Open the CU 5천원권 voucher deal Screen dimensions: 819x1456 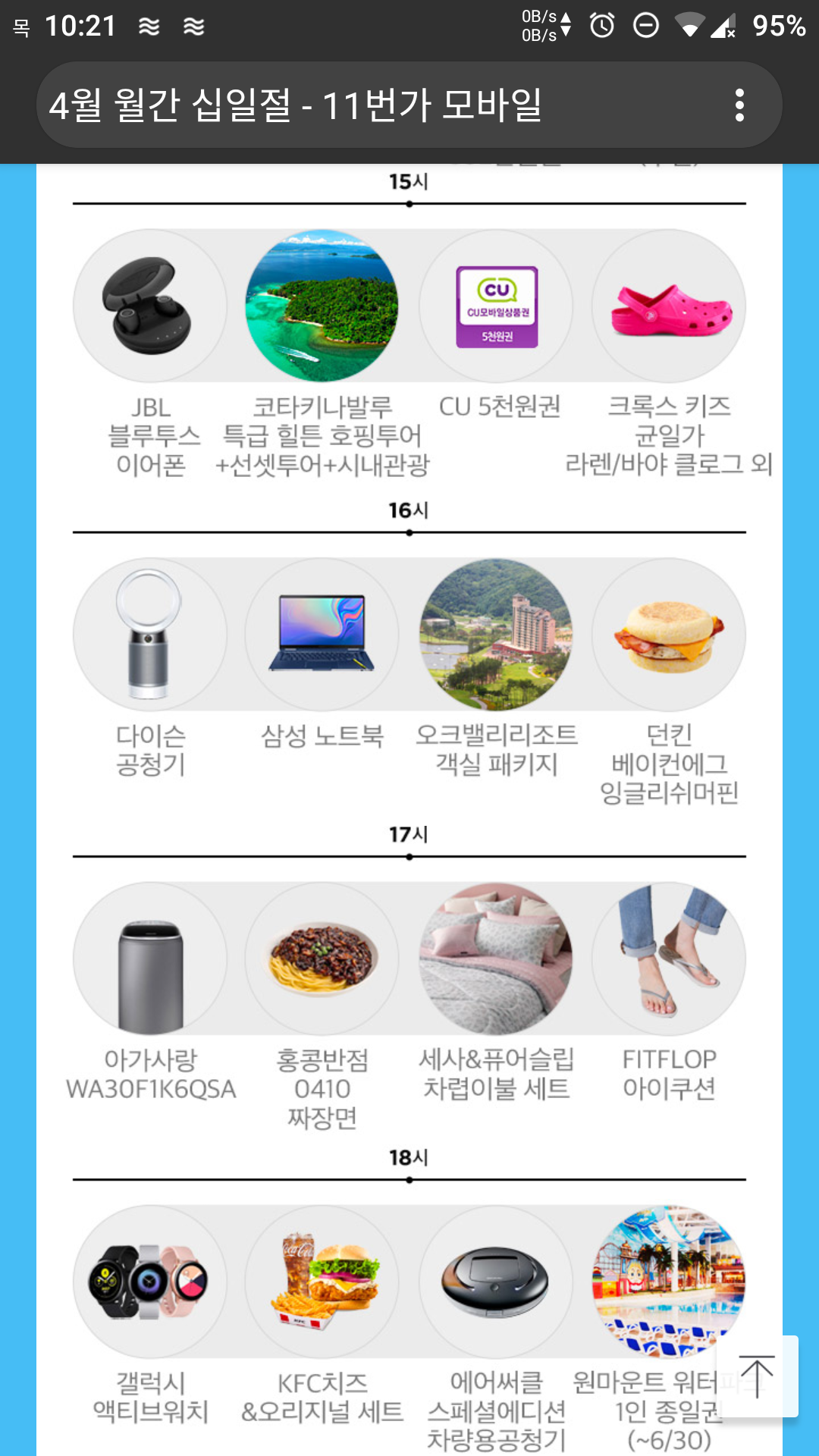tap(497, 306)
